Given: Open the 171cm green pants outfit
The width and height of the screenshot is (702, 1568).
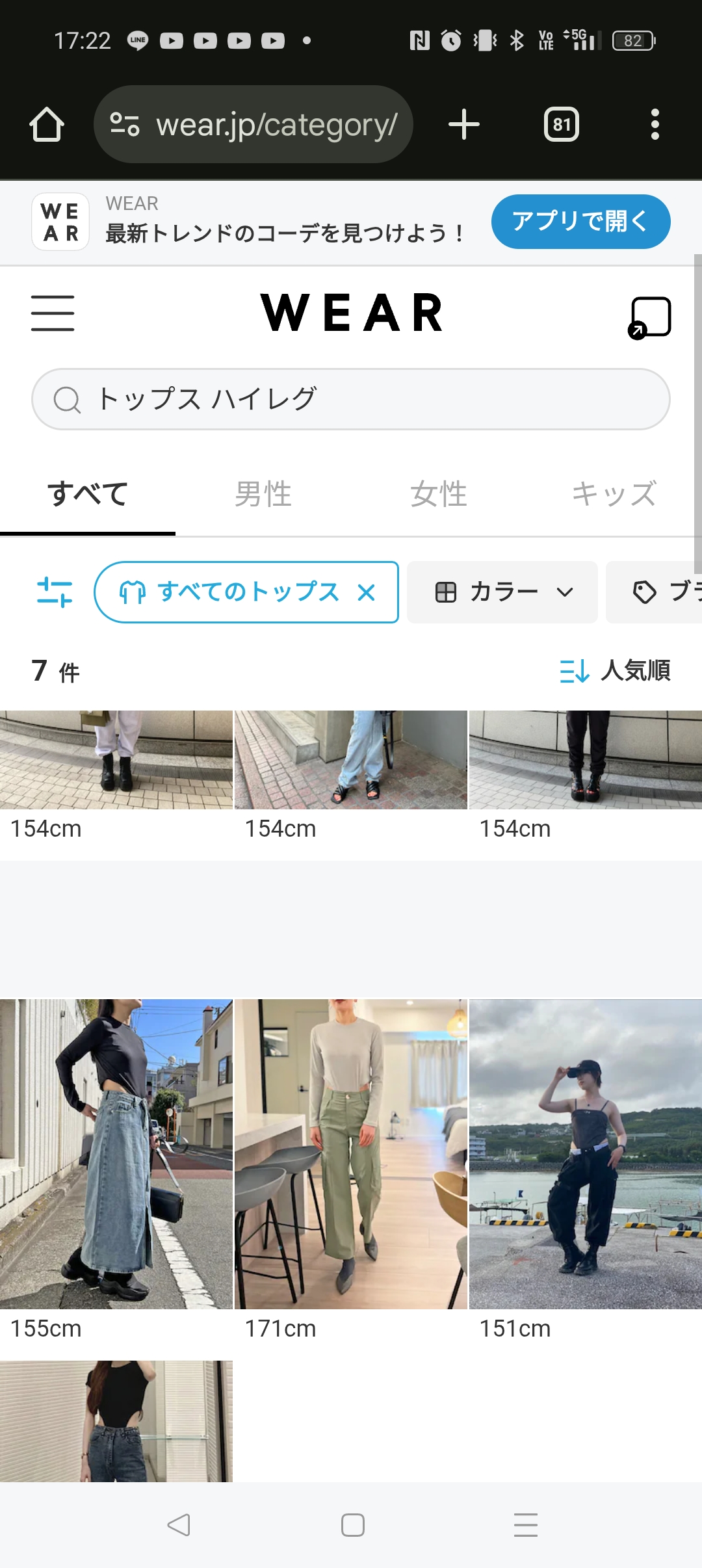Looking at the screenshot, I should pos(351,1154).
